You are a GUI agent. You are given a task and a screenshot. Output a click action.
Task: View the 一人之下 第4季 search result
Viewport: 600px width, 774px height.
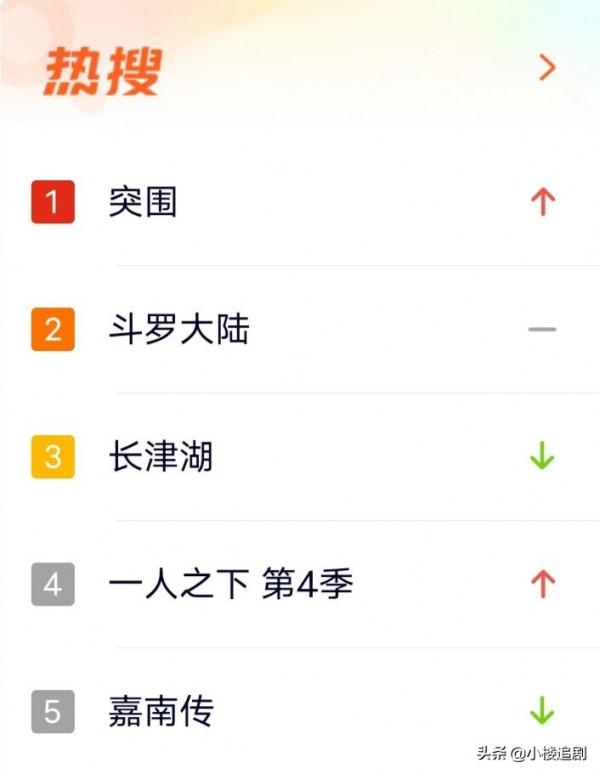pos(230,584)
